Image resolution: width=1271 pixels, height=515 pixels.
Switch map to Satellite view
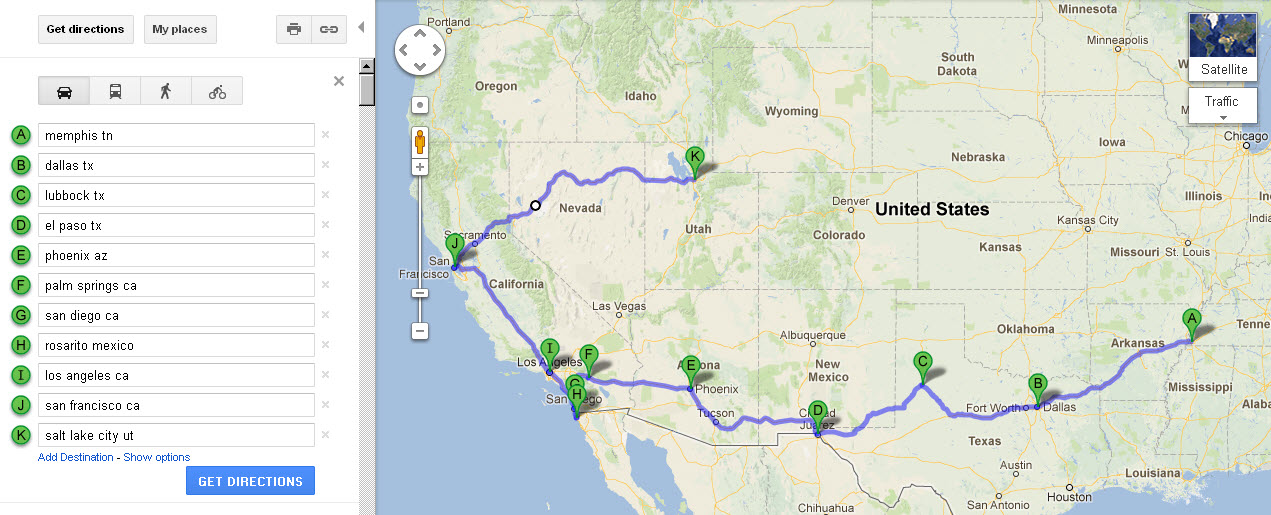pyautogui.click(x=1223, y=47)
